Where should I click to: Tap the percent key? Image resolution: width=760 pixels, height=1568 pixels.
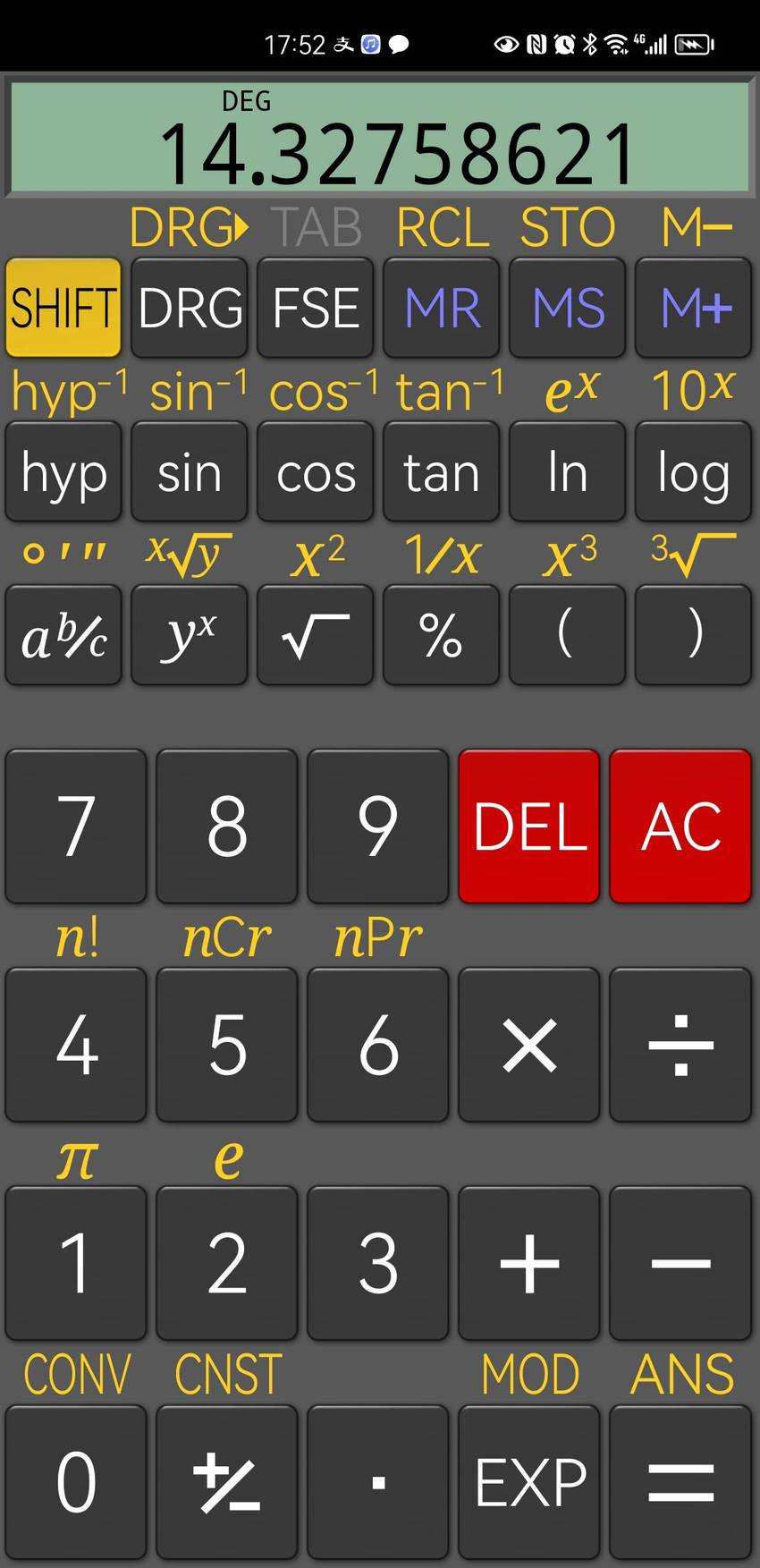click(x=442, y=635)
